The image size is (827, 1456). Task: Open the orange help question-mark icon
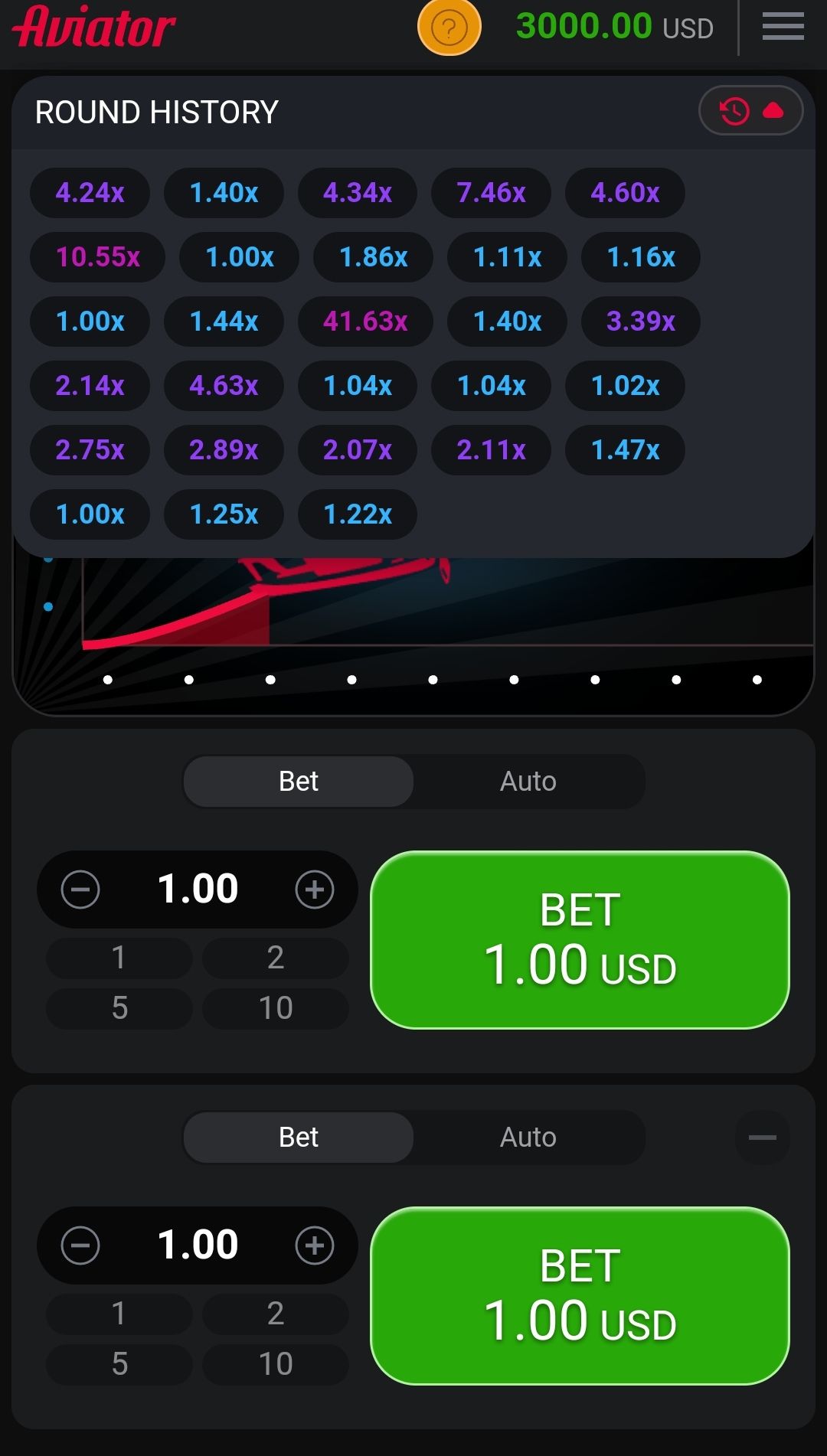[x=449, y=28]
